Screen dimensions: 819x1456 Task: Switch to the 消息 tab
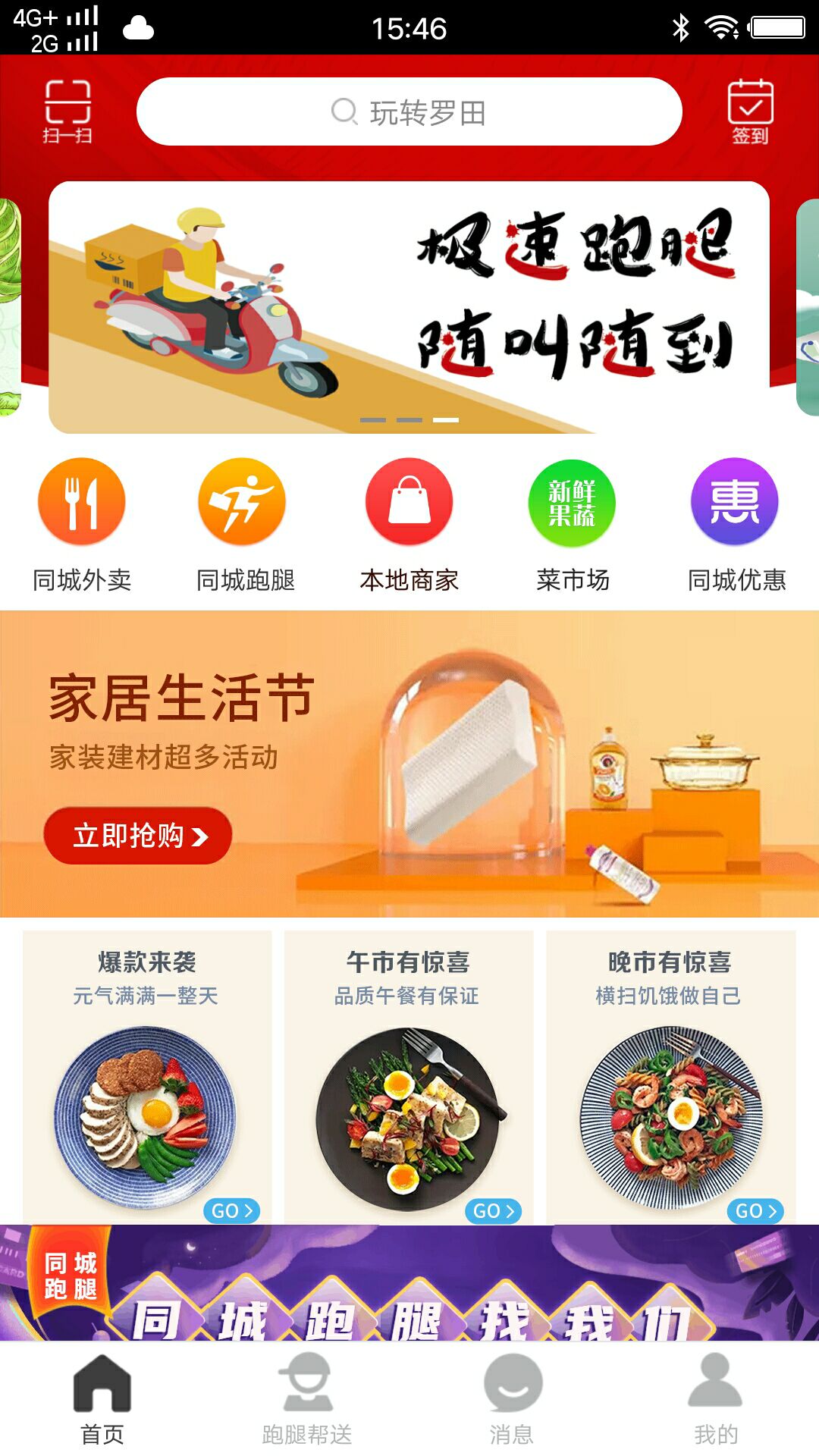(x=512, y=1400)
